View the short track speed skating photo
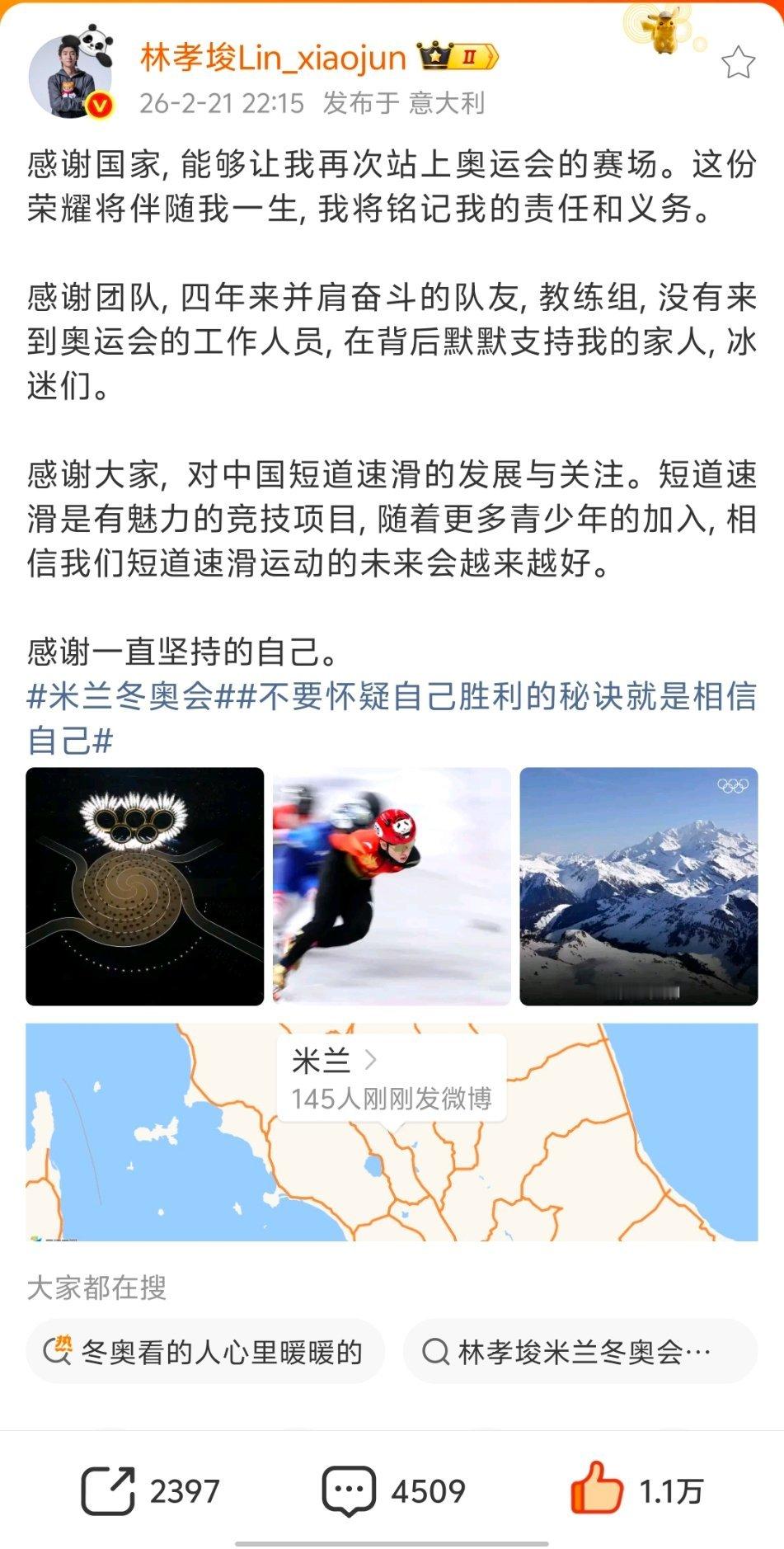This screenshot has height=1549, width=784. click(x=392, y=885)
